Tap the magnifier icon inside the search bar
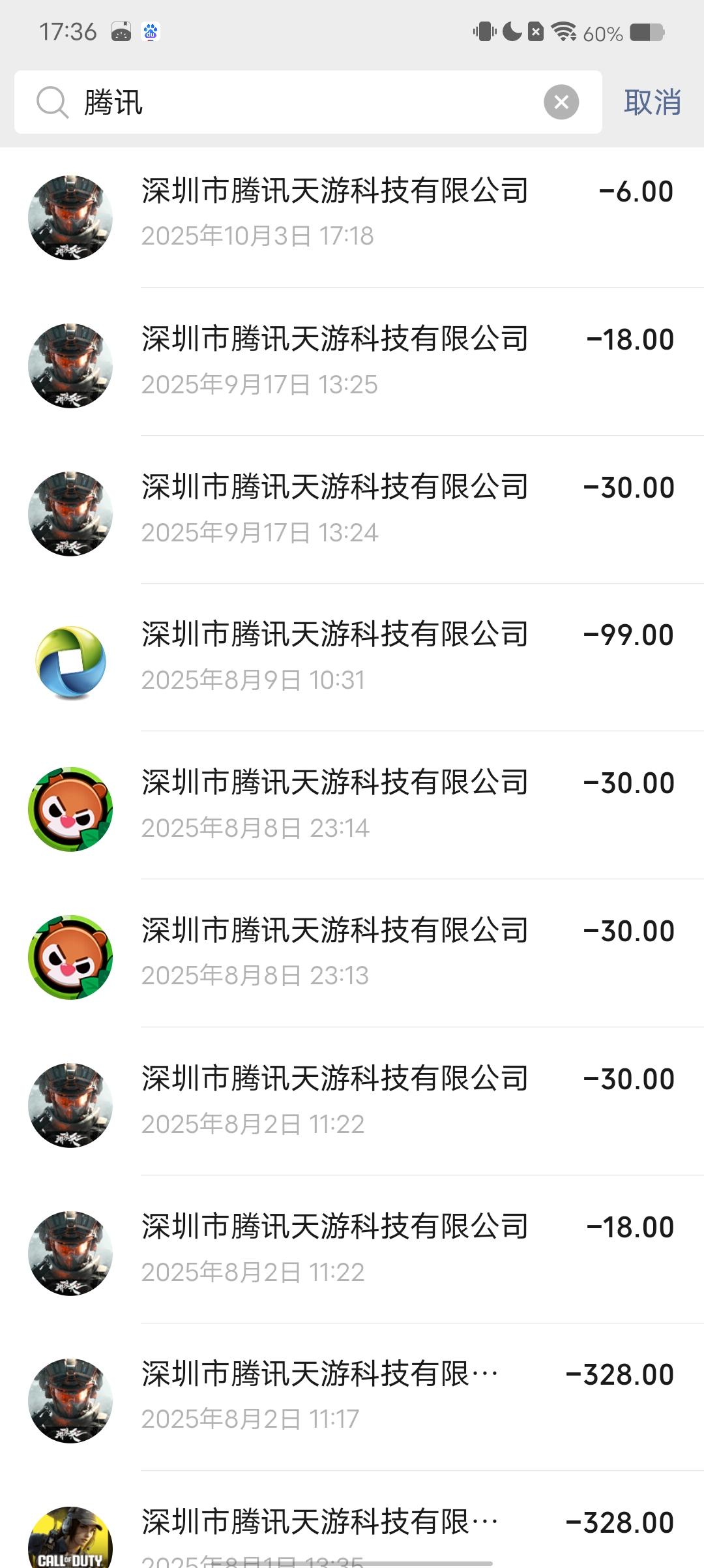Viewport: 704px width, 1568px height. pyautogui.click(x=51, y=102)
